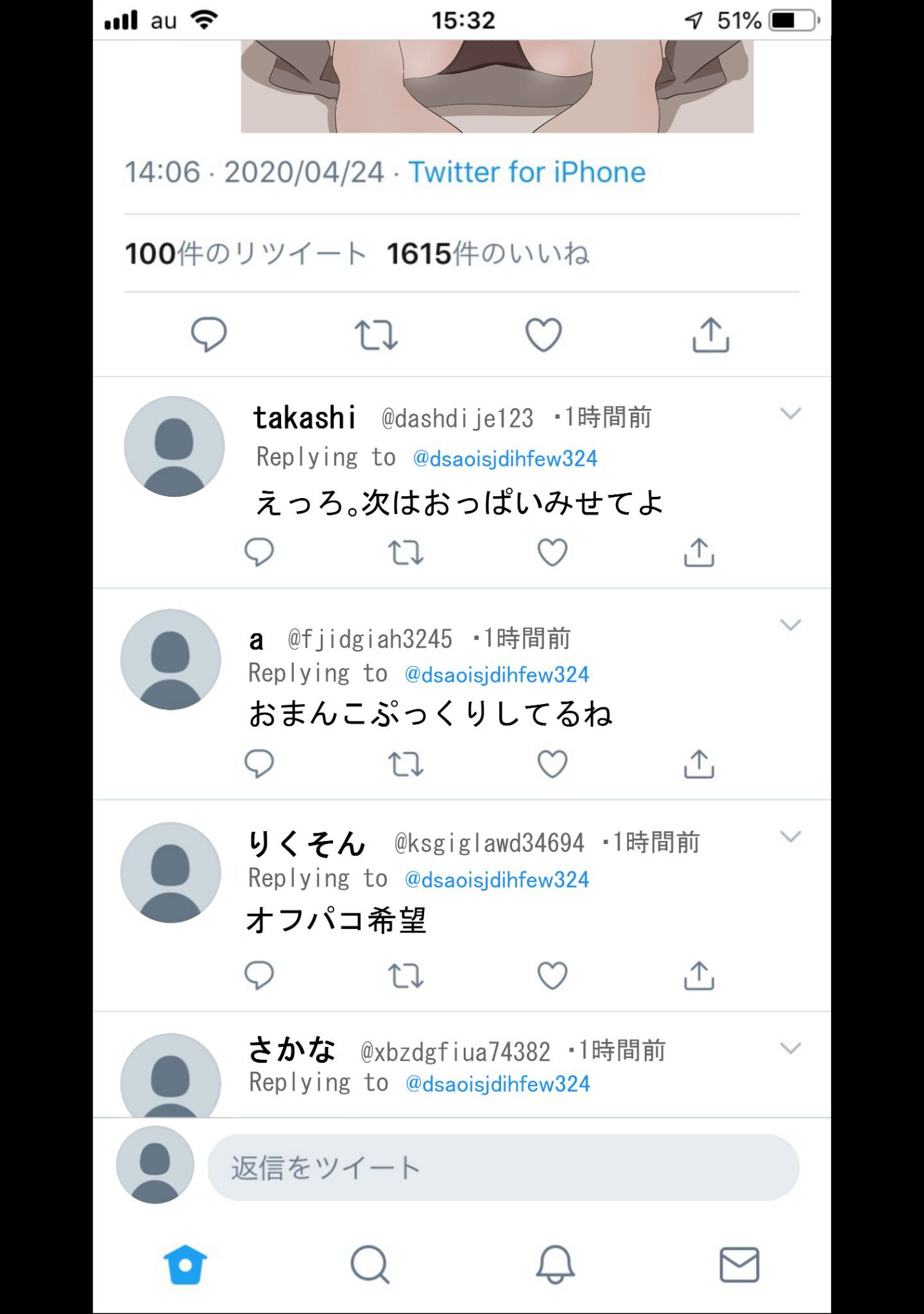Expand options on takashi's reply

[x=790, y=413]
